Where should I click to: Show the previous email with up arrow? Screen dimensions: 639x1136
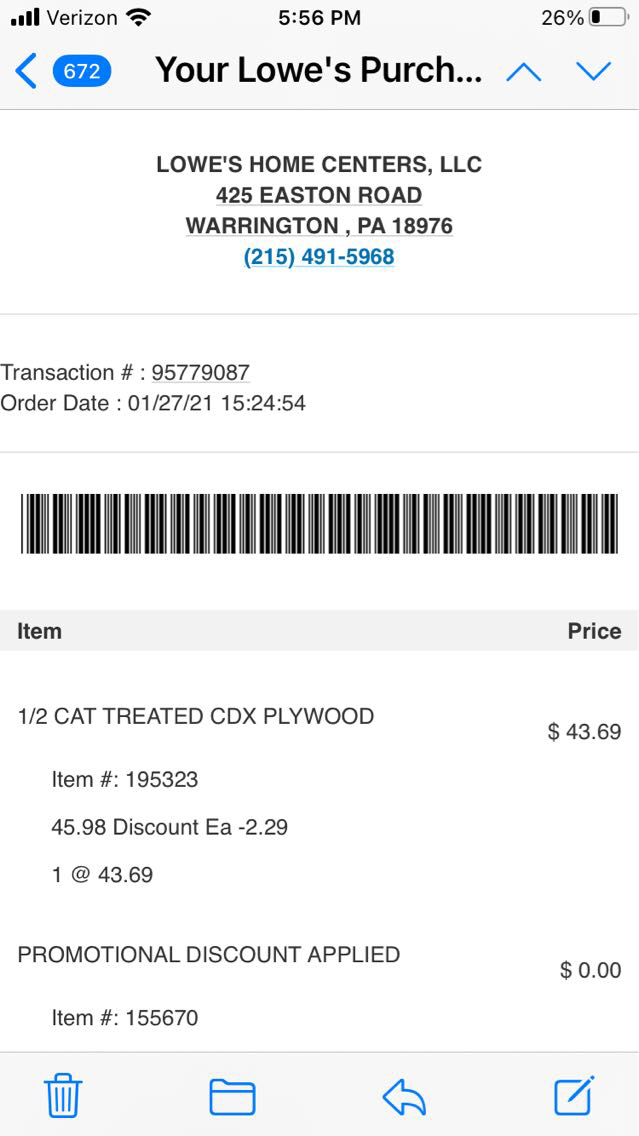point(523,71)
